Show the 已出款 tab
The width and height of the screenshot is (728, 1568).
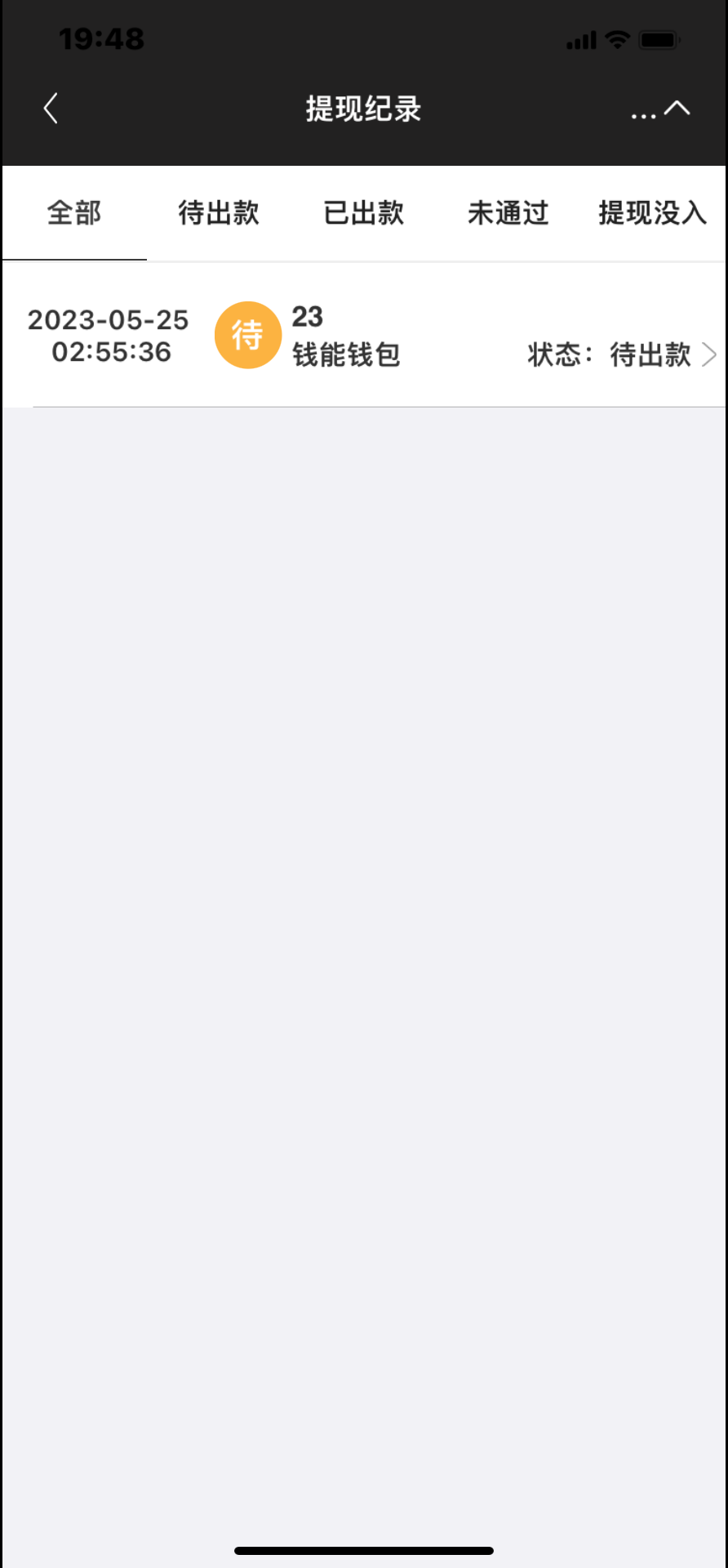[364, 213]
